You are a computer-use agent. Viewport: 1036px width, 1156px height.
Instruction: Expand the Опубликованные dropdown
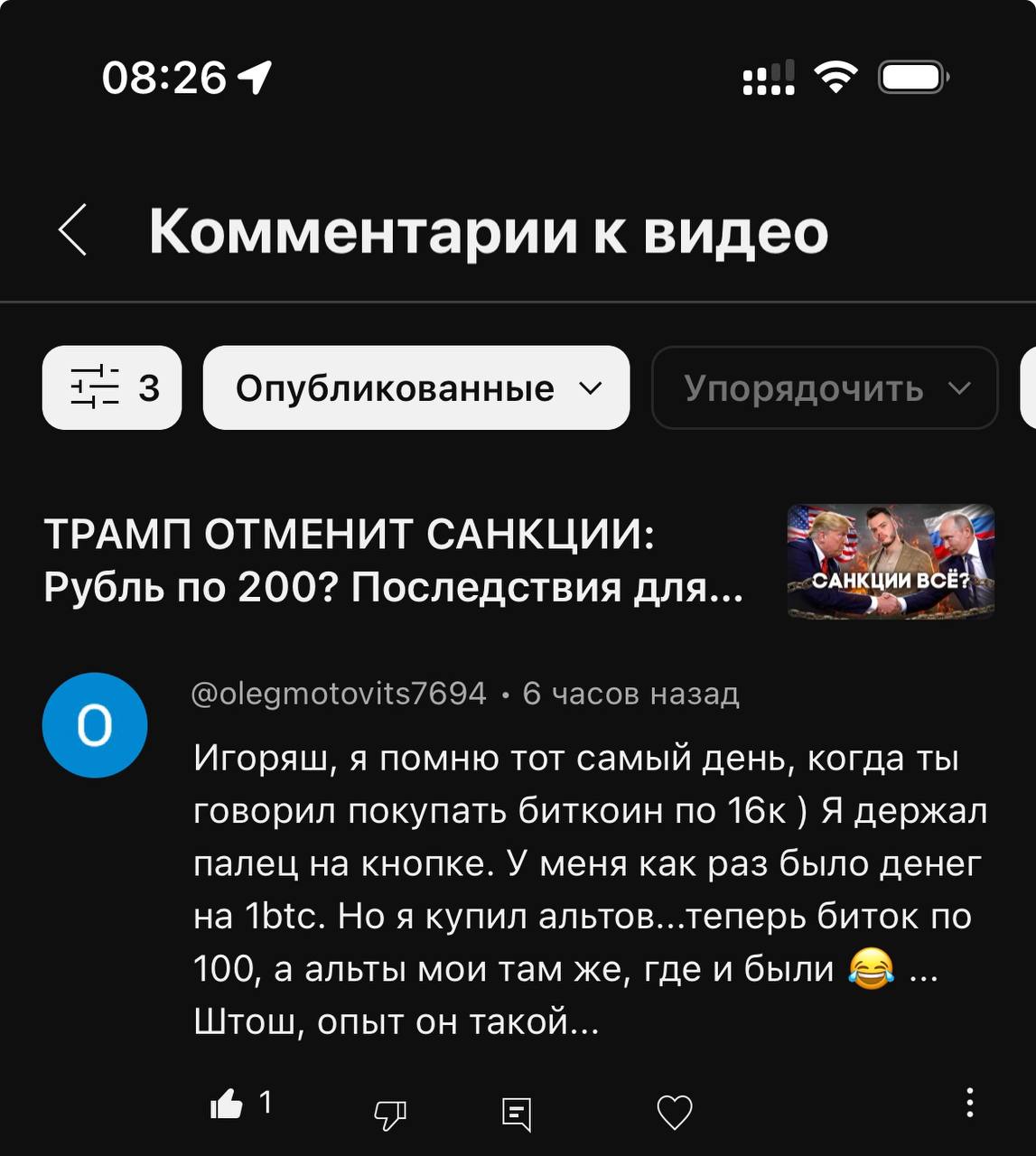pos(416,388)
